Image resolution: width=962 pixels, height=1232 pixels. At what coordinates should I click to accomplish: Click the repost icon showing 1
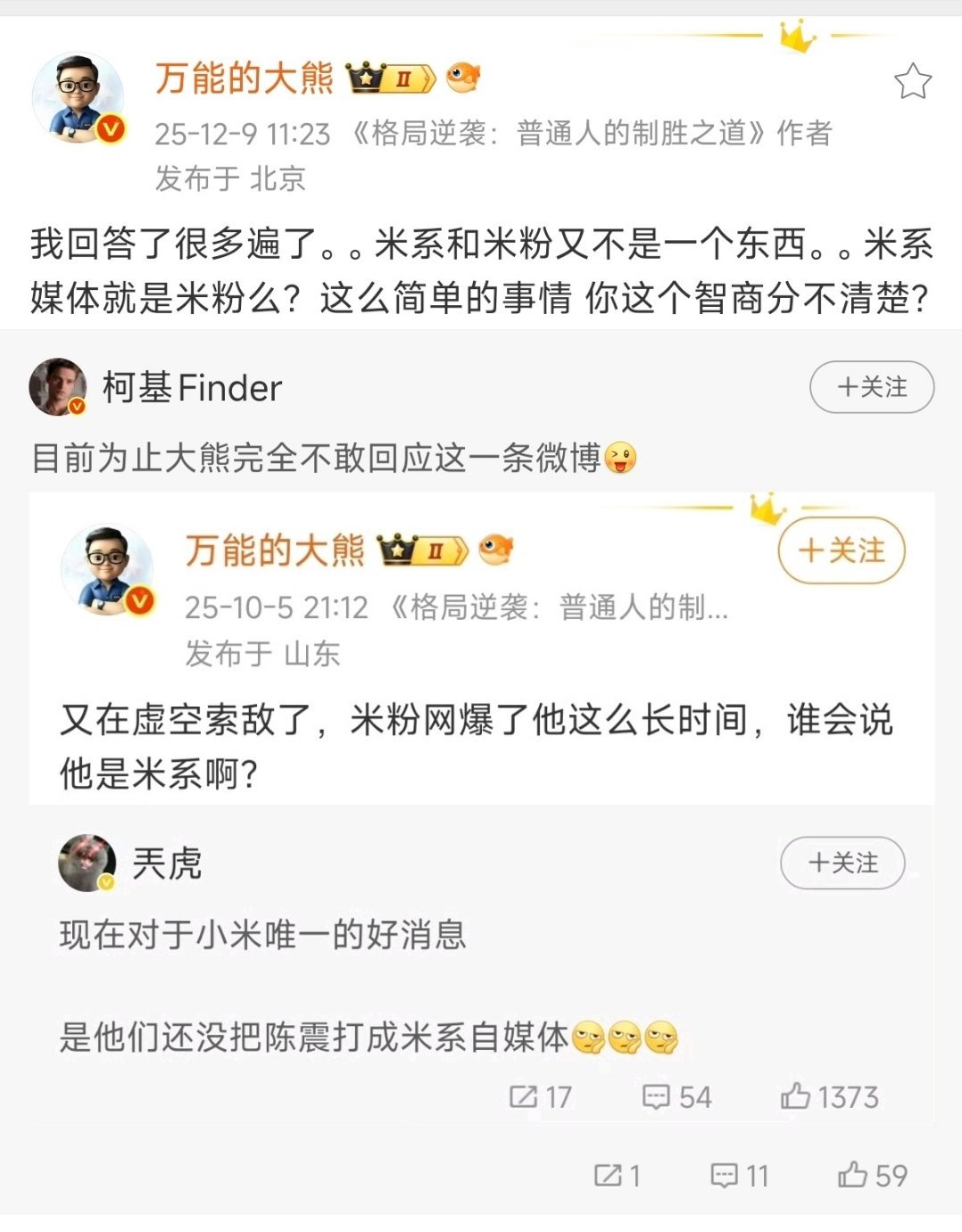click(608, 1174)
